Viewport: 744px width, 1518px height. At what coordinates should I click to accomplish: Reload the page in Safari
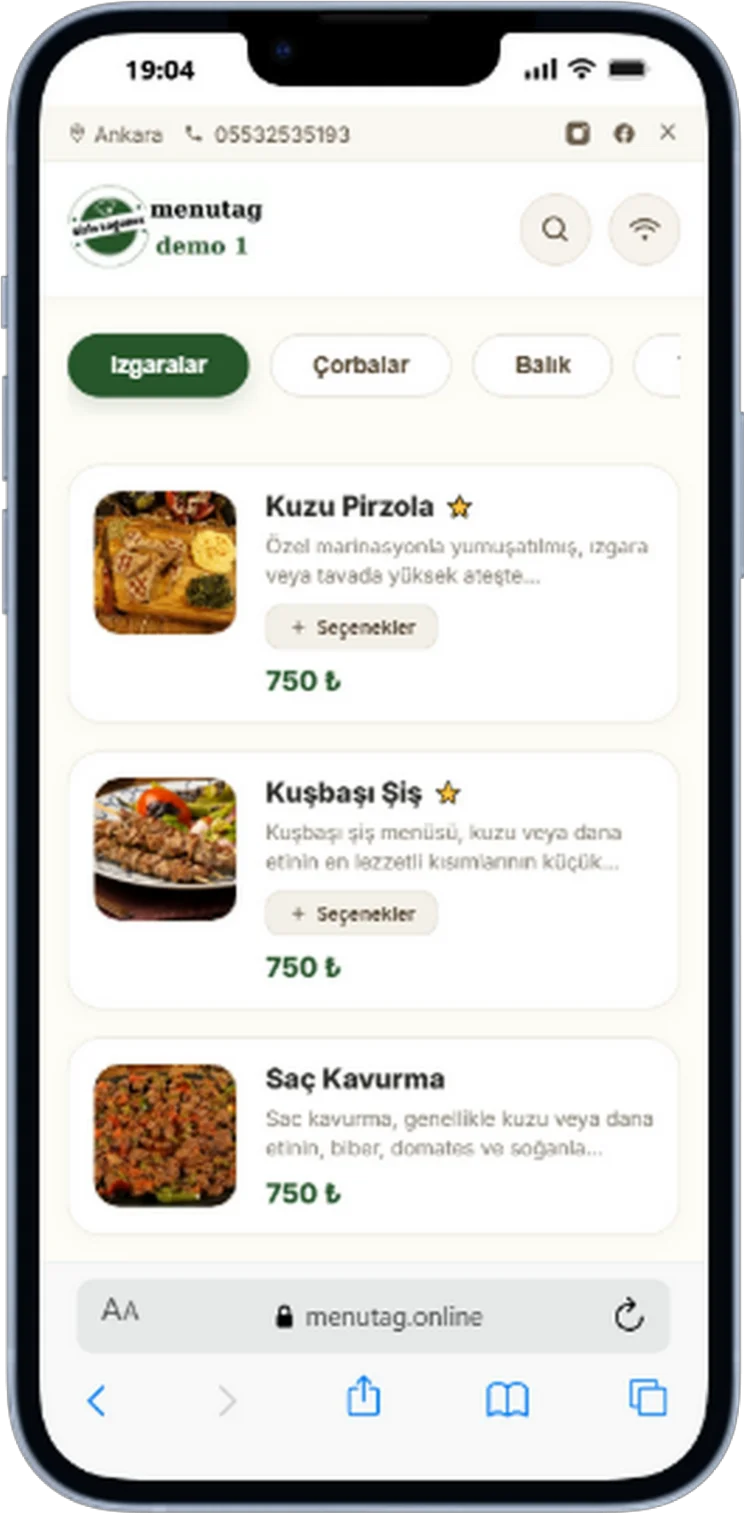[x=629, y=1316]
